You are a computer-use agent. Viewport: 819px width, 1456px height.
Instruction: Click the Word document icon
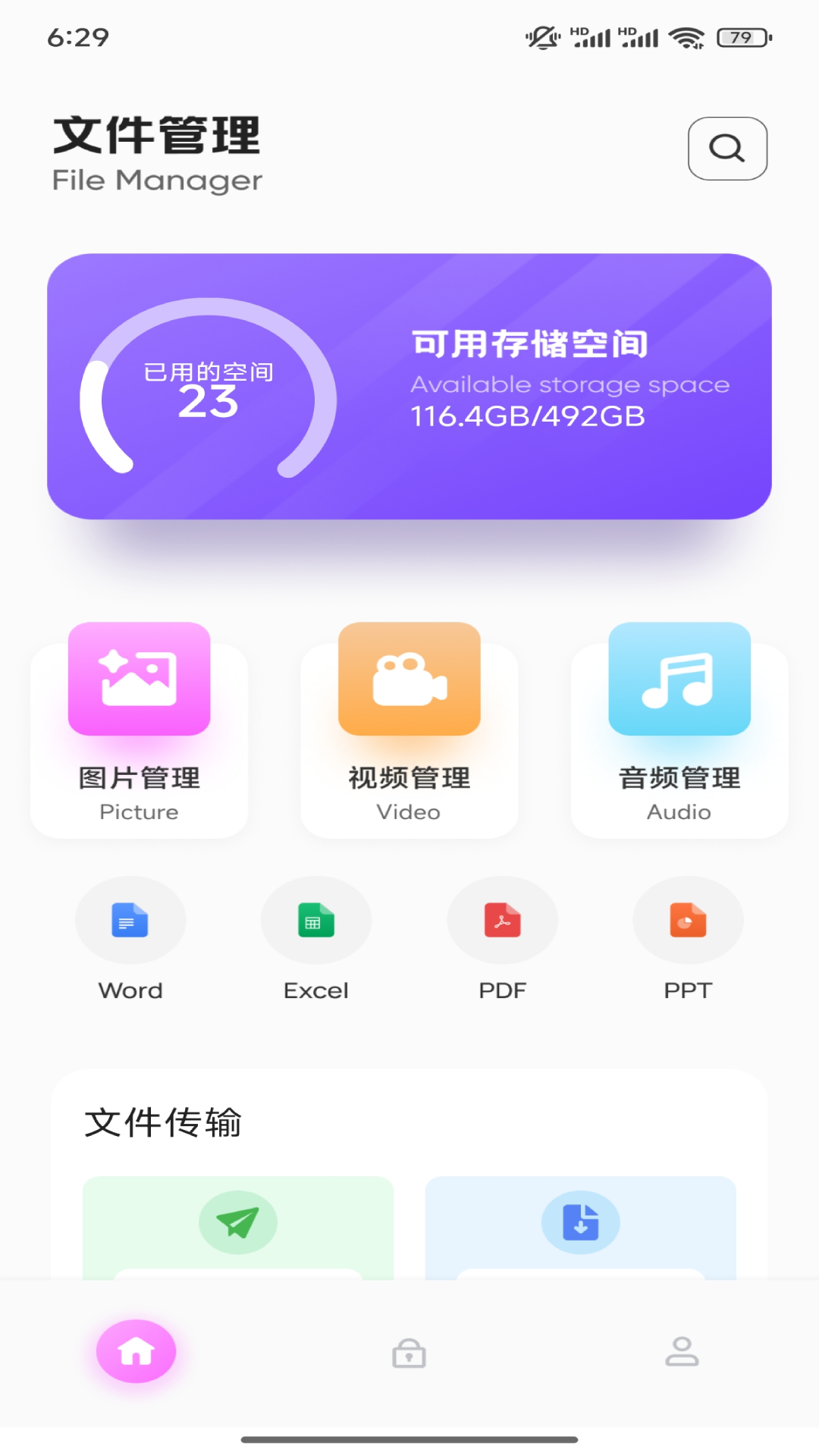pyautogui.click(x=130, y=920)
